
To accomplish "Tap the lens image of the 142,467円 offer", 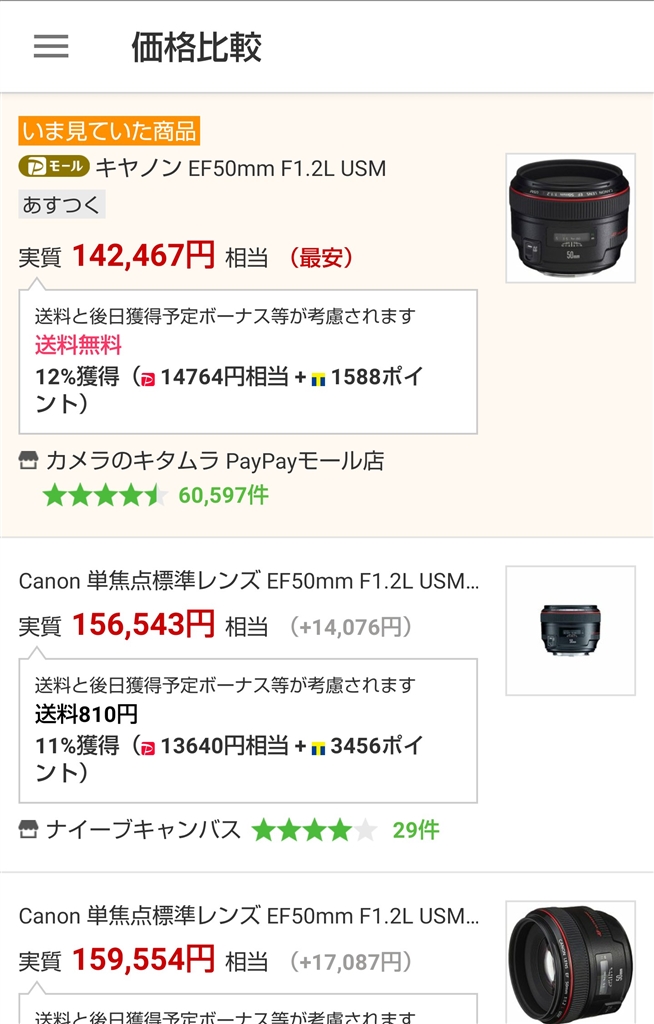I will [x=570, y=217].
